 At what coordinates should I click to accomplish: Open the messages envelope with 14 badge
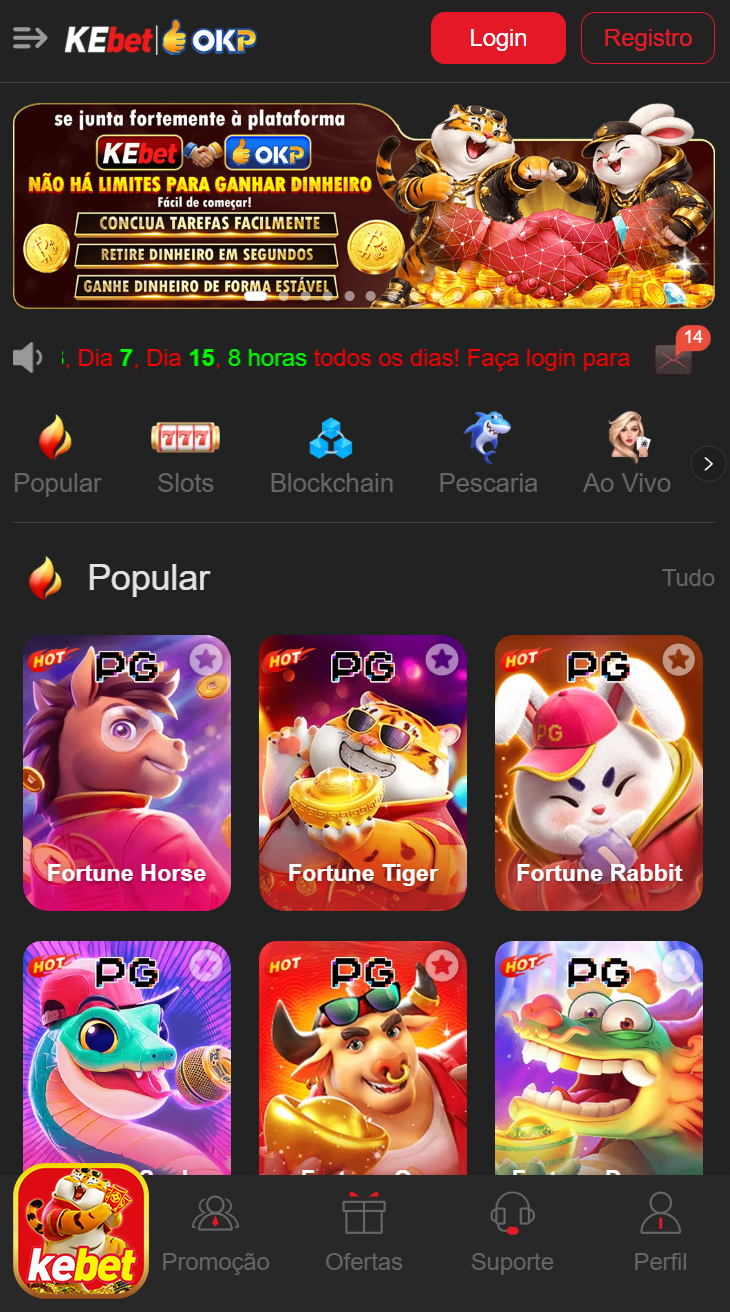(673, 358)
